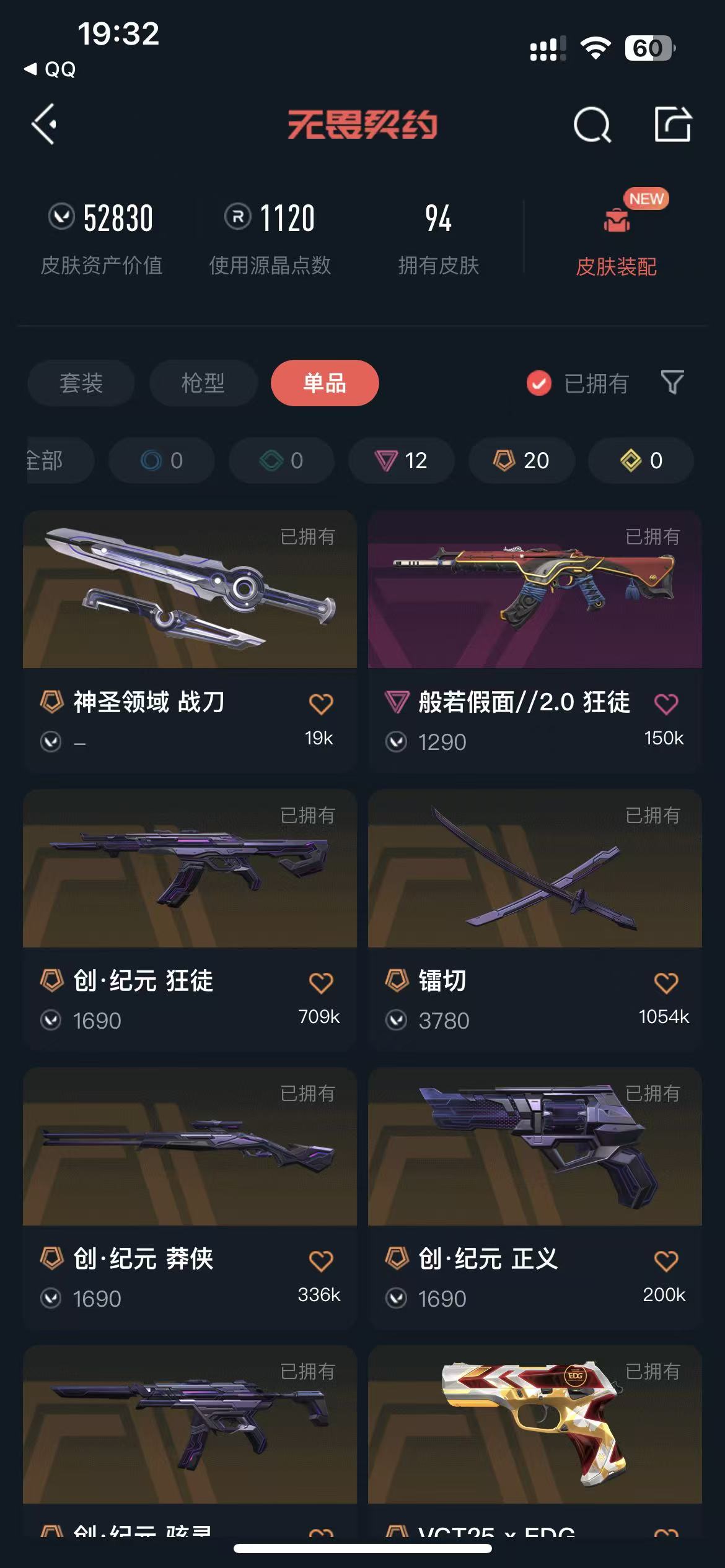Viewport: 725px width, 1568px height.
Task: Share this skin collection page
Action: (672, 124)
